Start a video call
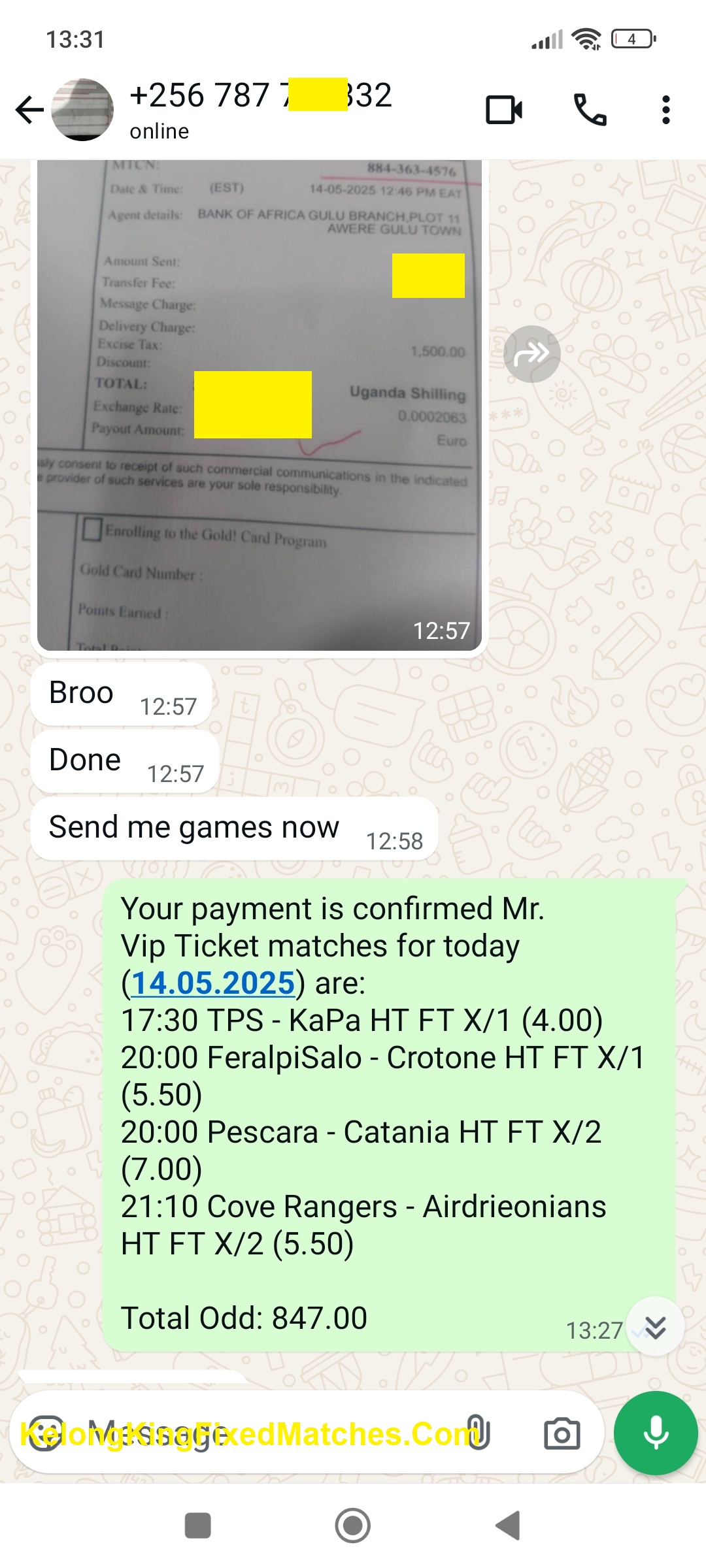The width and height of the screenshot is (706, 1568). click(x=504, y=109)
